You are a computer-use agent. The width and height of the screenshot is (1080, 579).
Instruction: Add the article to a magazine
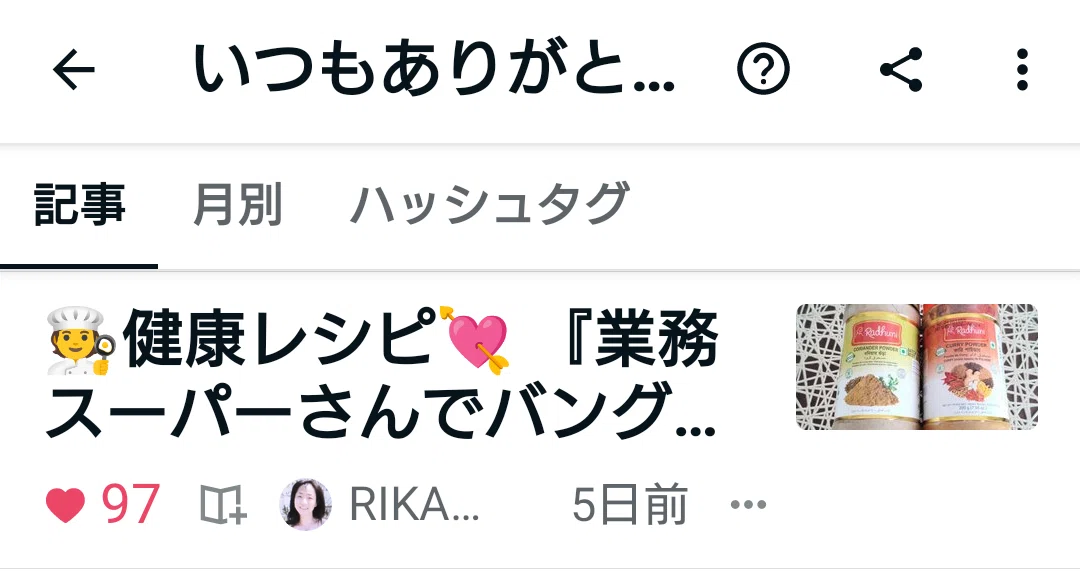[223, 505]
